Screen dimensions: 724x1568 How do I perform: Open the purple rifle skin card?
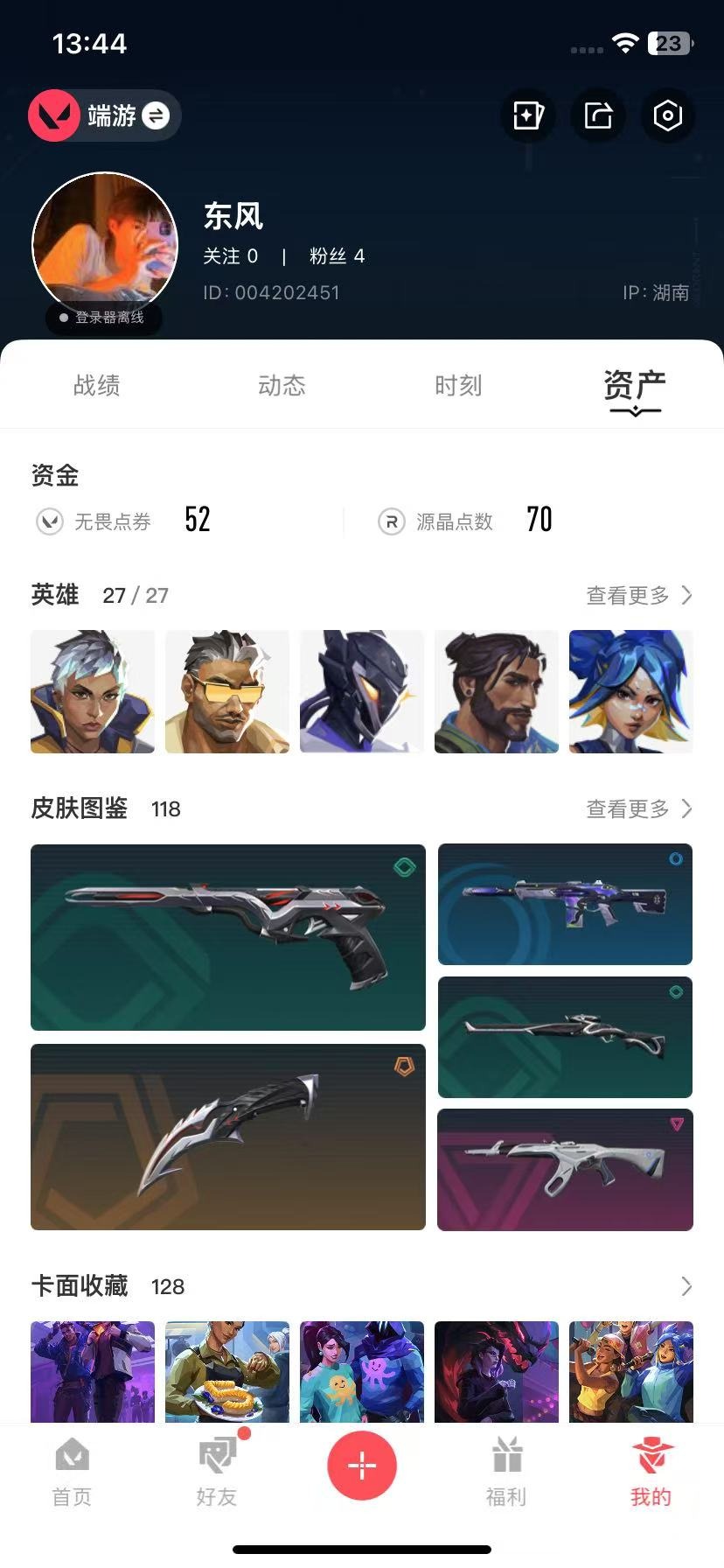(x=565, y=904)
